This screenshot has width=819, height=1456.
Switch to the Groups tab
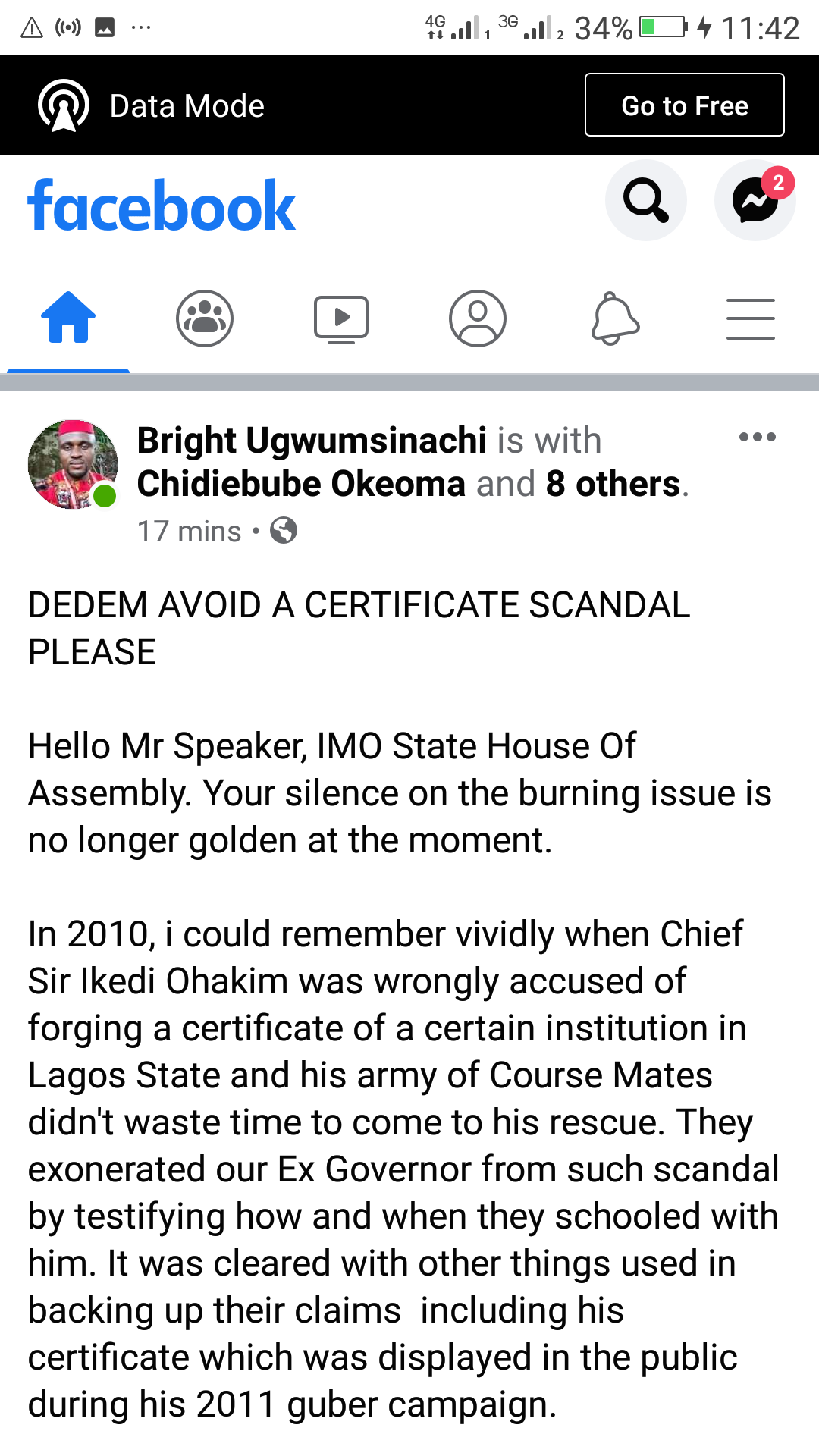[205, 318]
